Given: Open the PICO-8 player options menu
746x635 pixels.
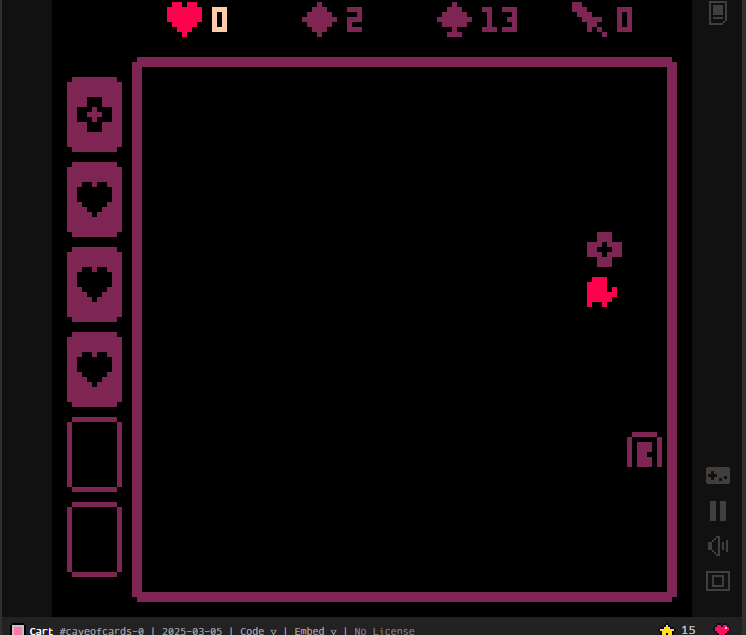Looking at the screenshot, I should point(717,13).
